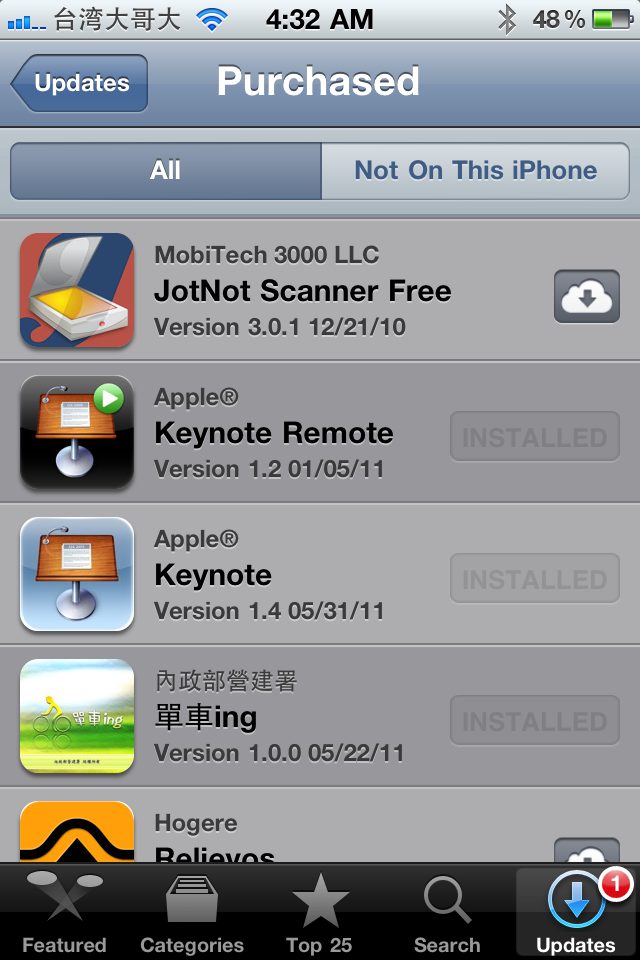The image size is (640, 960).
Task: Download JotNot Scanner Free from cloud
Action: click(x=586, y=297)
